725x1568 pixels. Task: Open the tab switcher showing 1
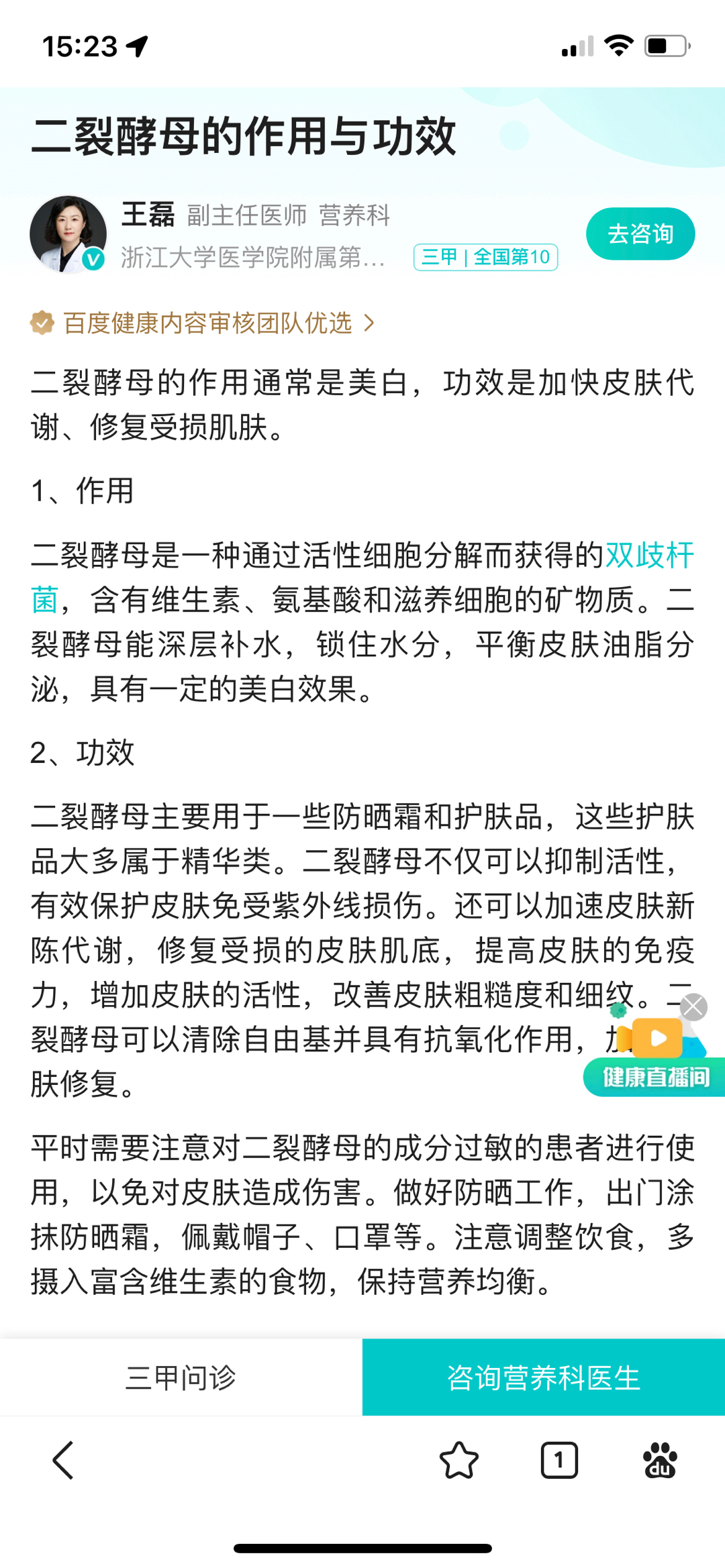click(559, 1460)
